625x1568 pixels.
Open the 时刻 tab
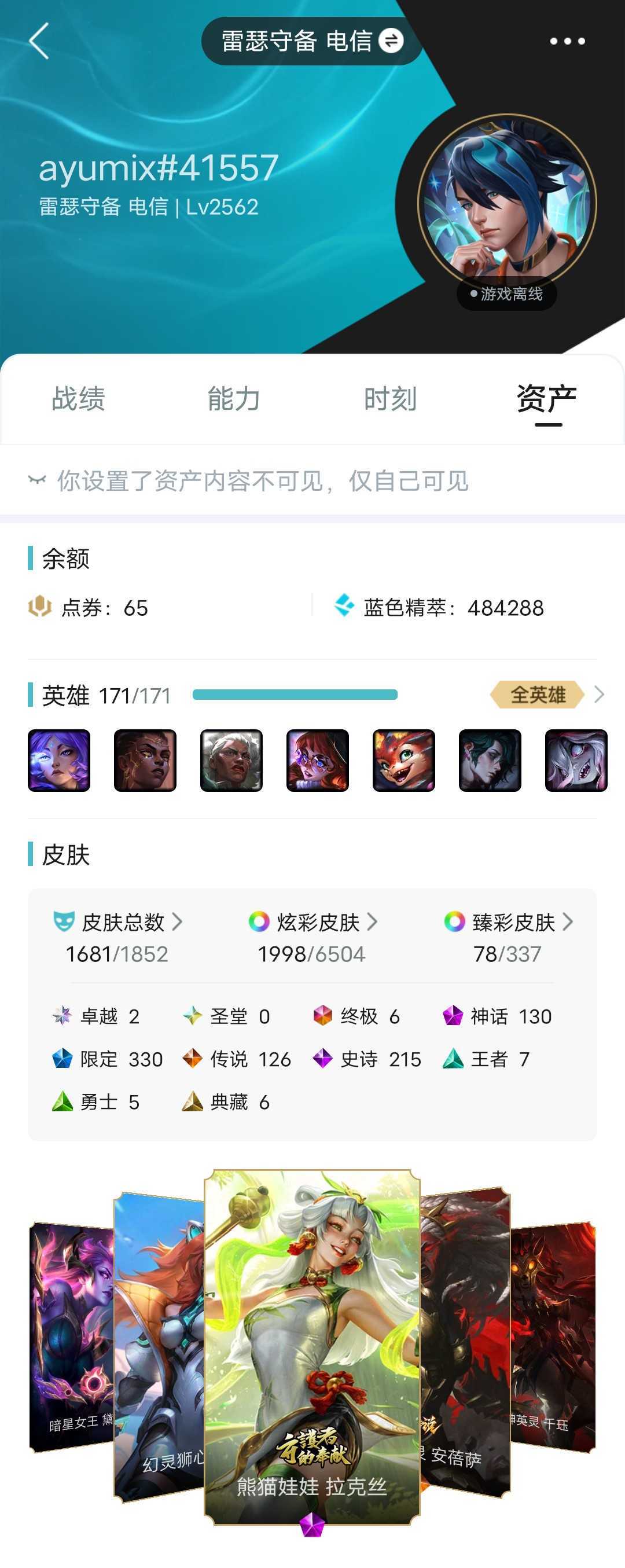(x=390, y=399)
